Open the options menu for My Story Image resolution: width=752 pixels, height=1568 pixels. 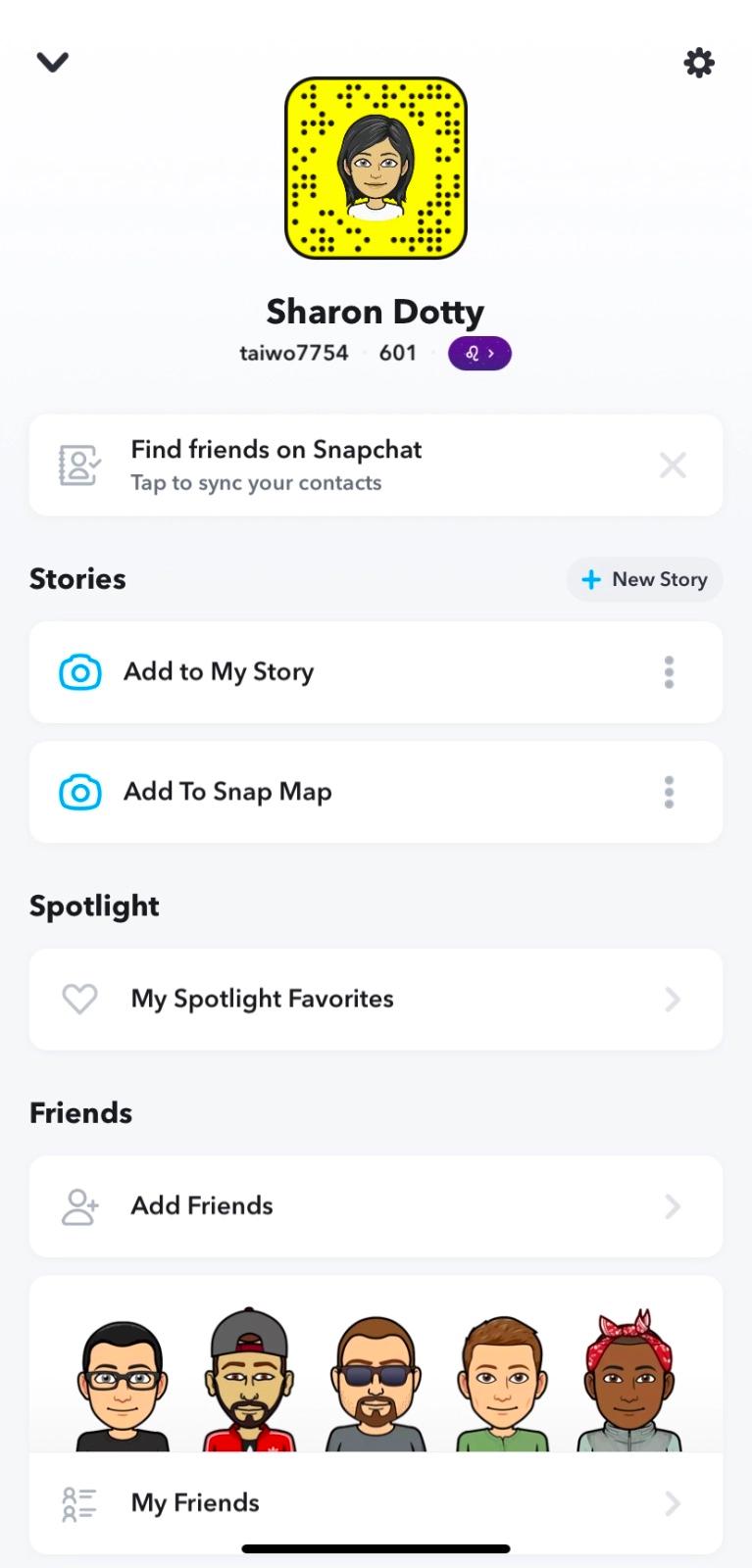point(669,672)
